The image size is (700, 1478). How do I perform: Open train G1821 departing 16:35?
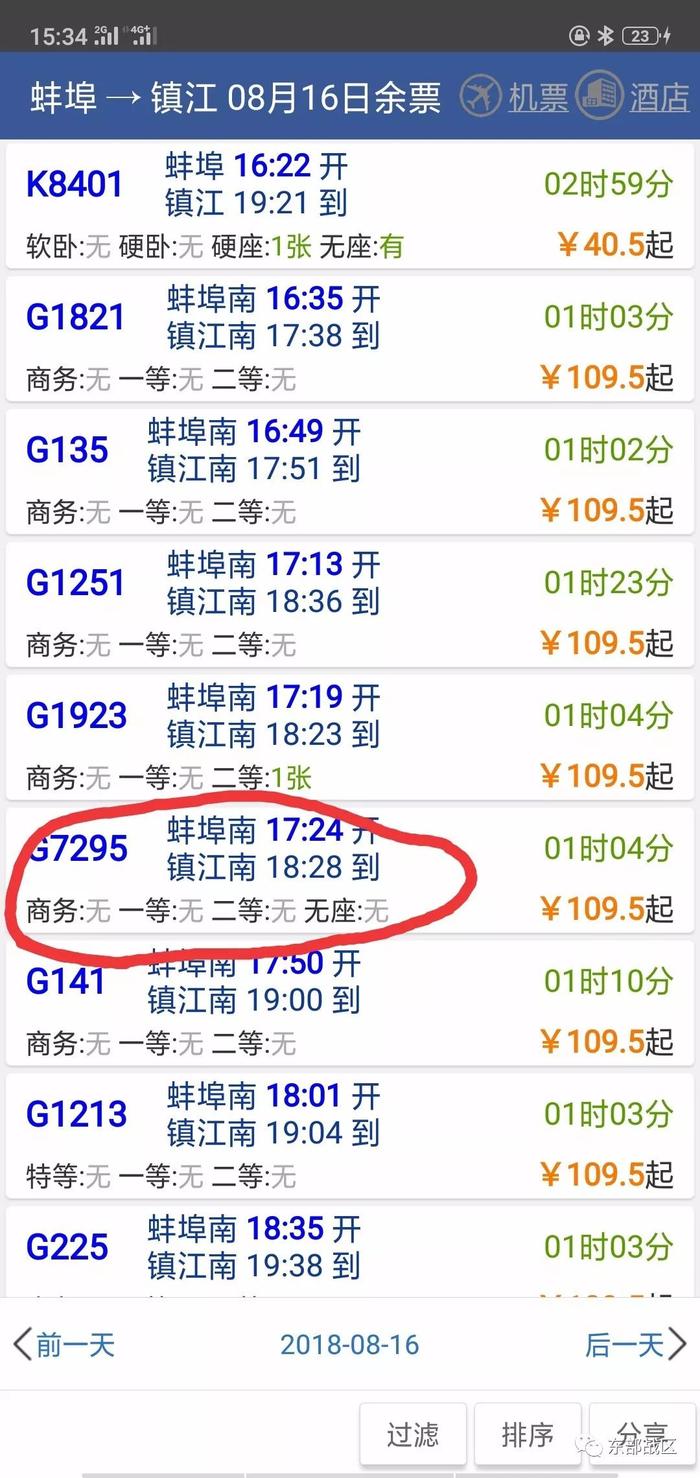(x=350, y=338)
